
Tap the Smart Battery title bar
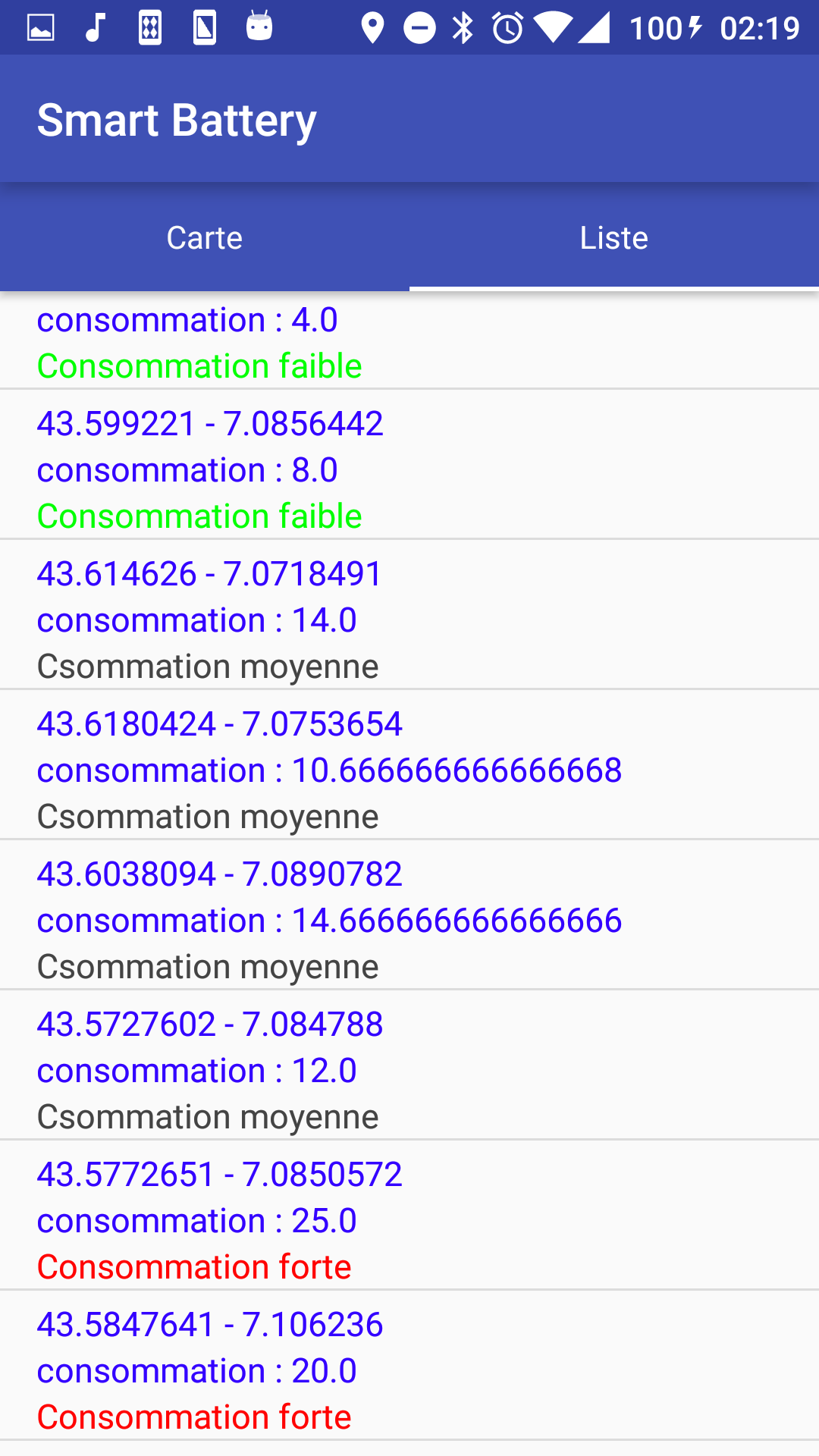click(177, 118)
